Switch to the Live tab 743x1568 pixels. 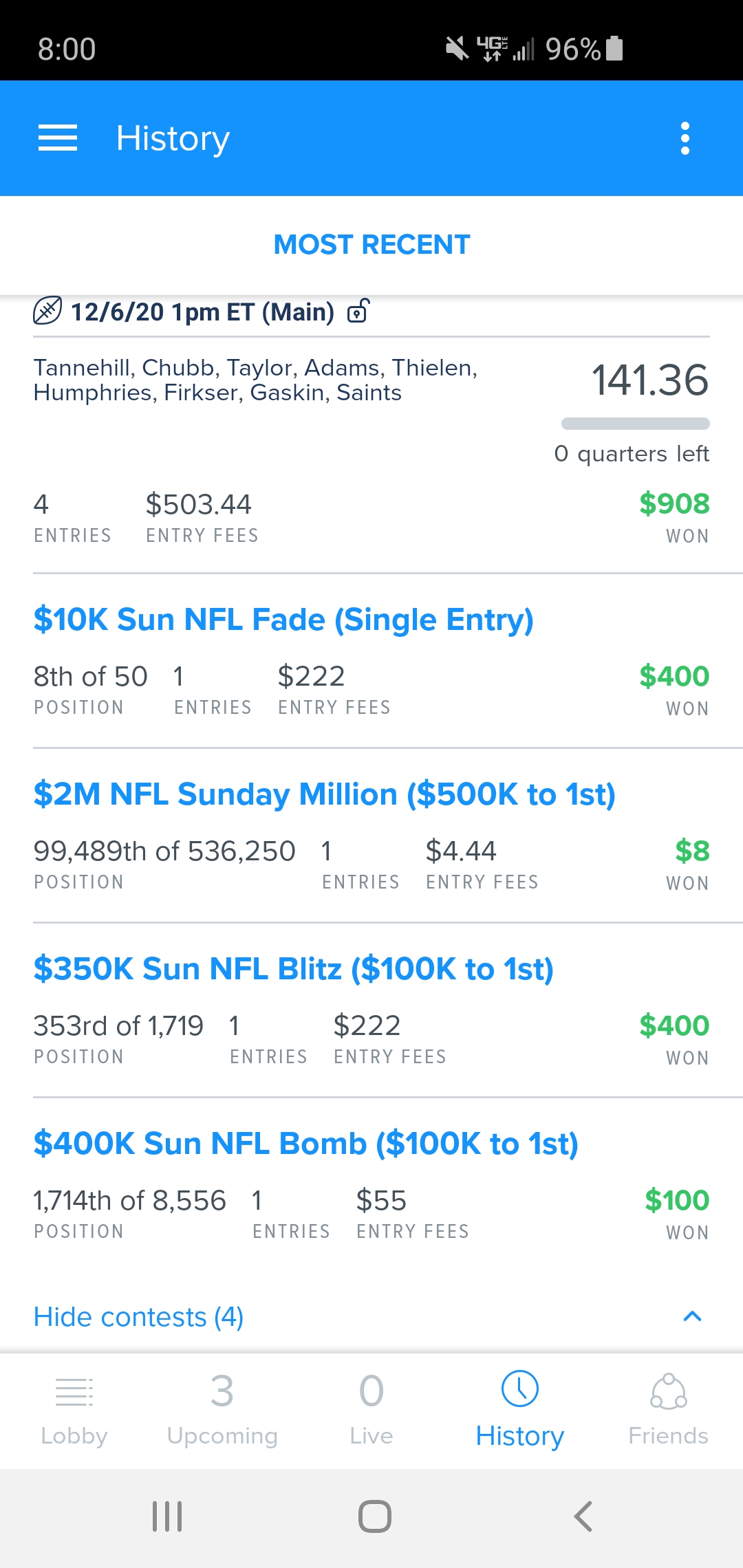click(x=371, y=1410)
